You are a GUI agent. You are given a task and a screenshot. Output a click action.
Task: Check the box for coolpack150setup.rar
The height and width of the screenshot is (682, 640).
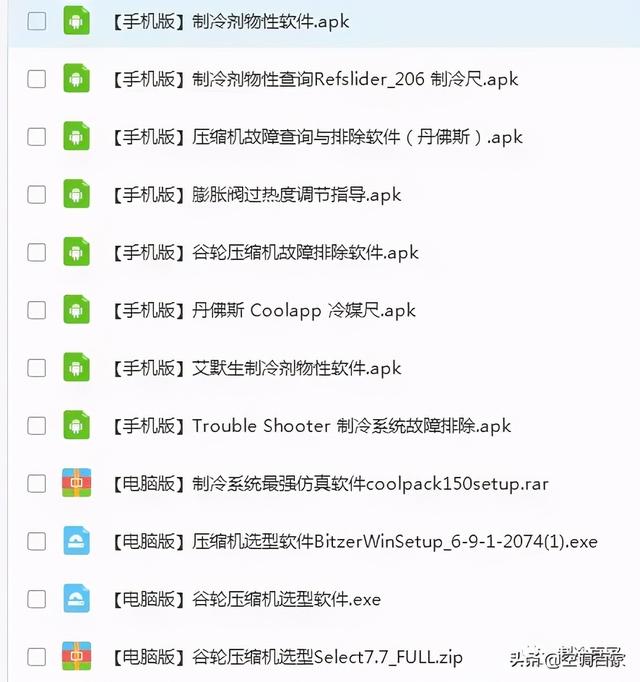click(37, 484)
